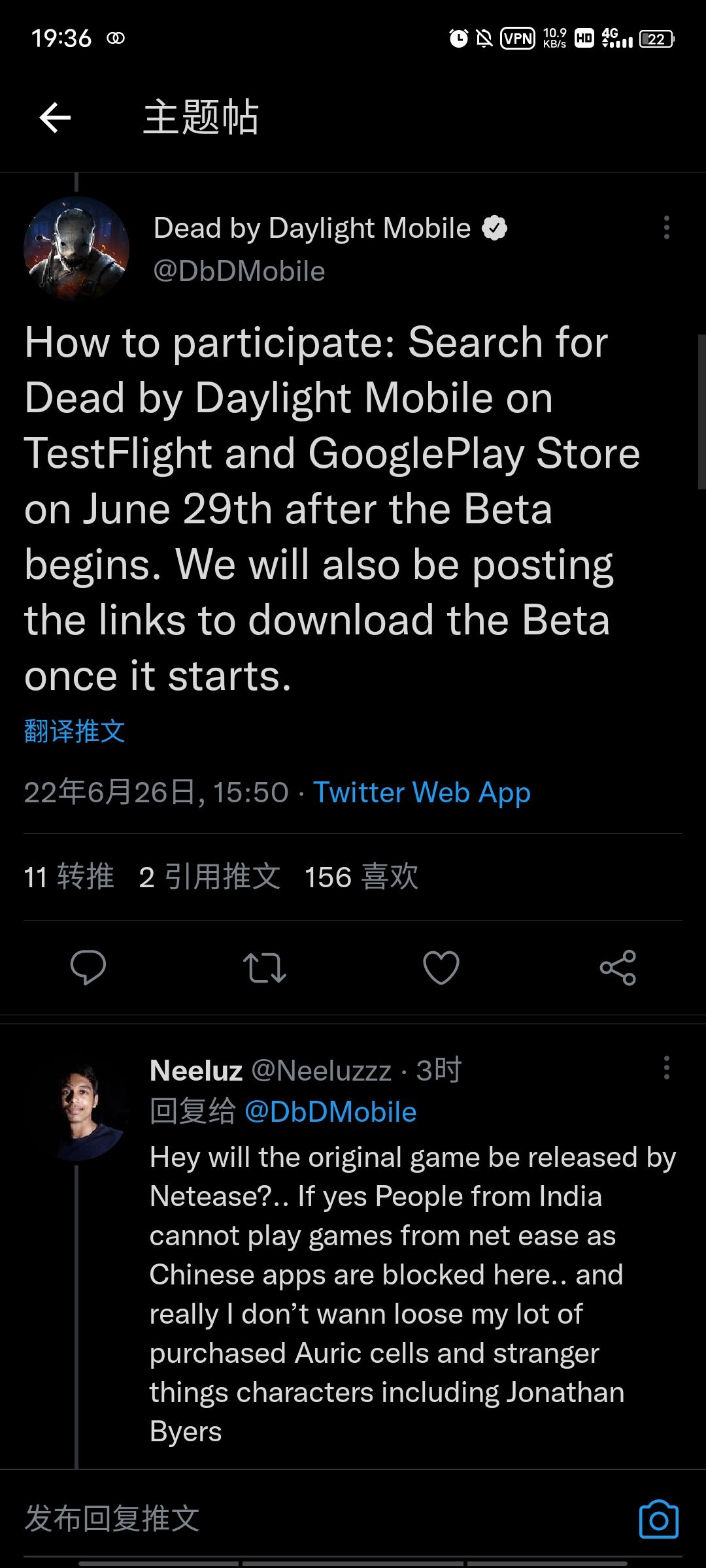Click the verified badge next to Dead by Daylight Mobile

(495, 227)
